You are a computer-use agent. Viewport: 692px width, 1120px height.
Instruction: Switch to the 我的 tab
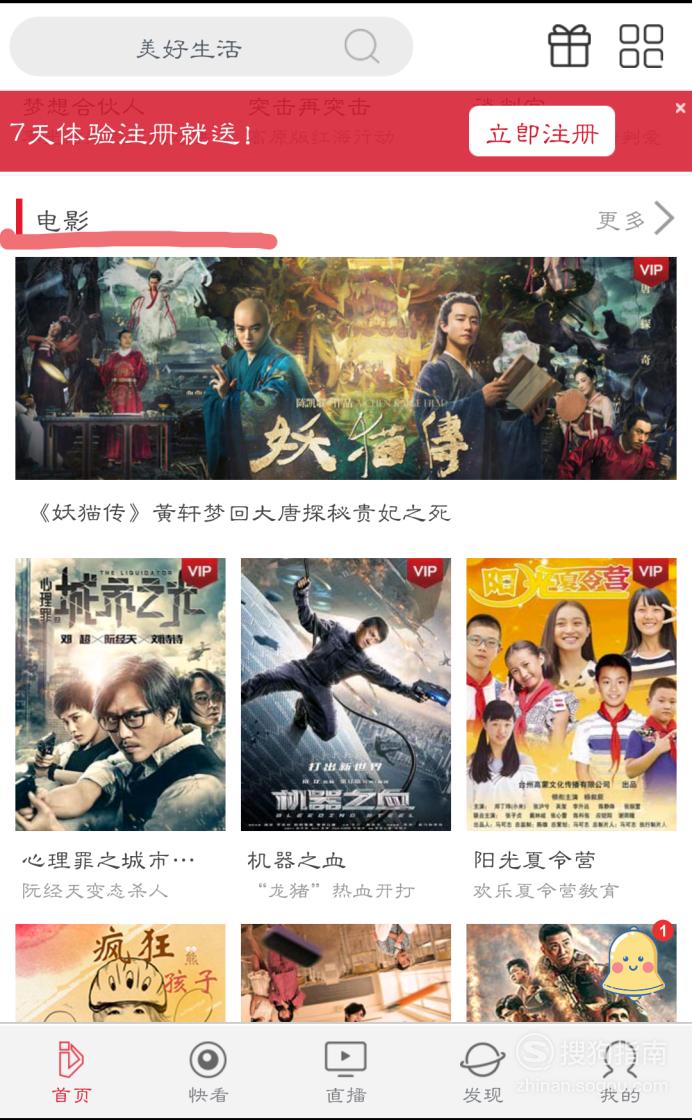620,1072
